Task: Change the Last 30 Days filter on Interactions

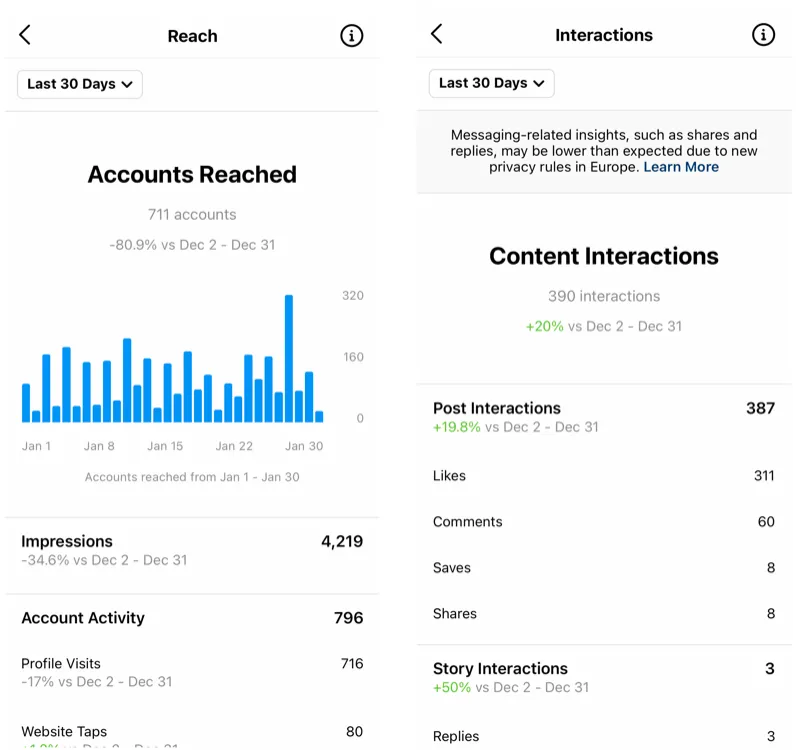Action: coord(491,83)
